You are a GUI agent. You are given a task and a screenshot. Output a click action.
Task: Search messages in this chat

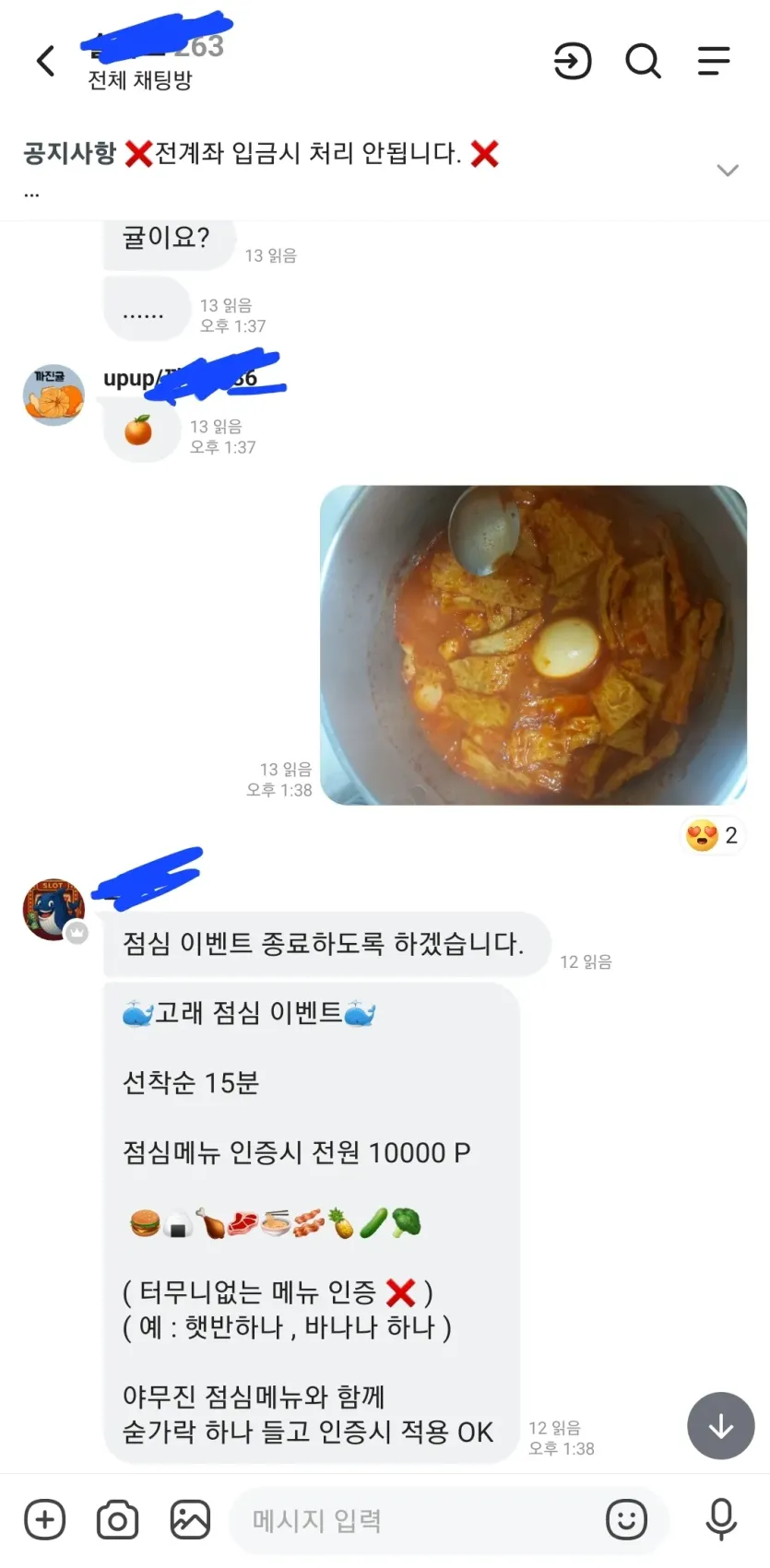643,62
